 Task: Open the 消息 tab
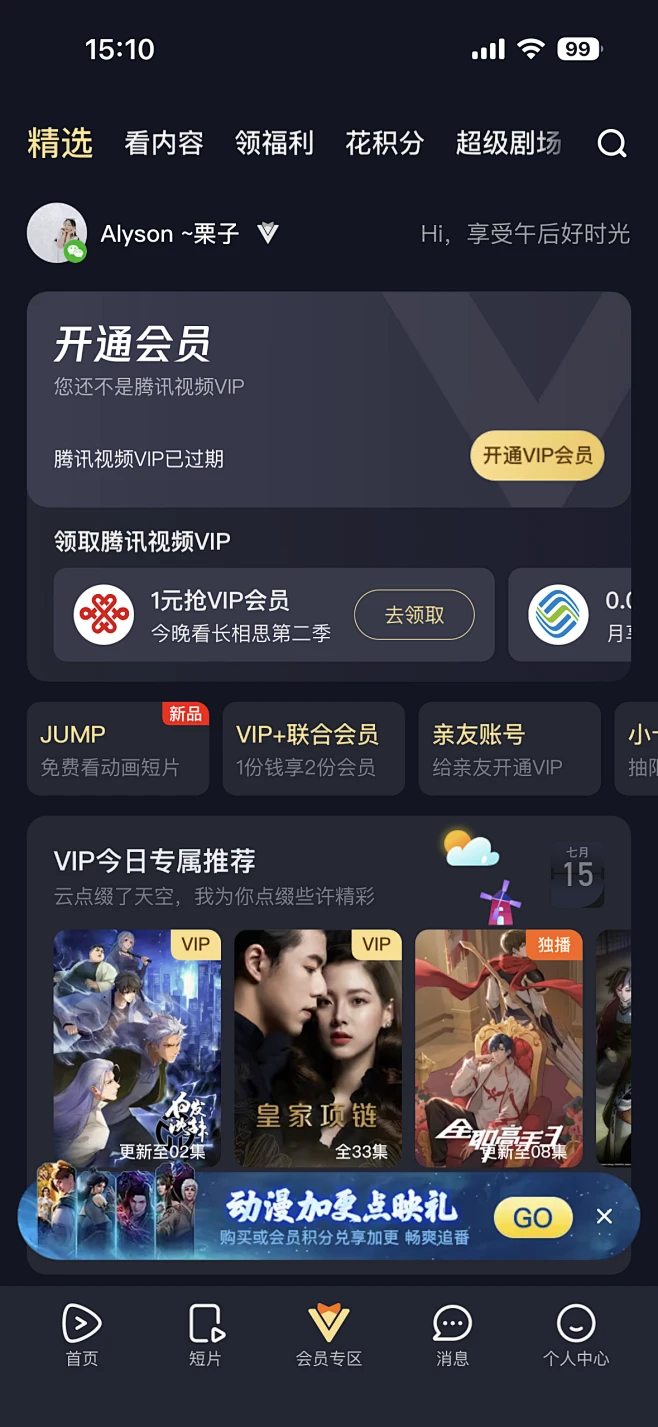[x=452, y=1335]
